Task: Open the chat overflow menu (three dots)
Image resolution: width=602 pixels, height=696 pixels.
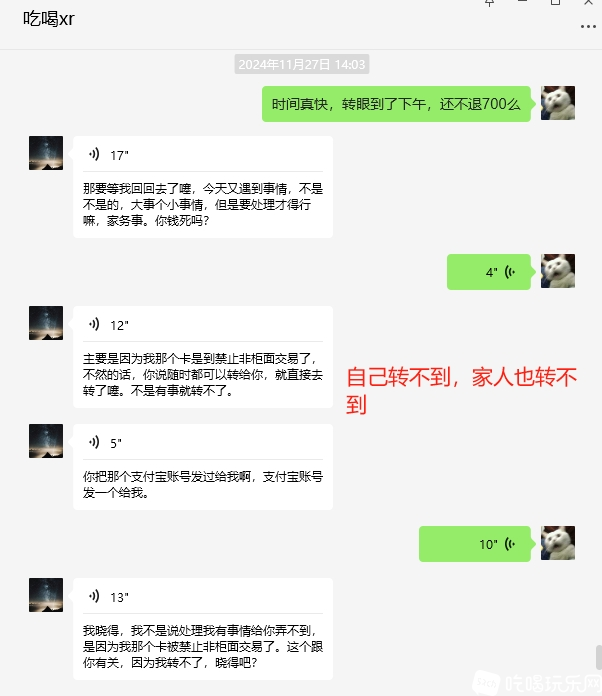Action: (x=587, y=25)
